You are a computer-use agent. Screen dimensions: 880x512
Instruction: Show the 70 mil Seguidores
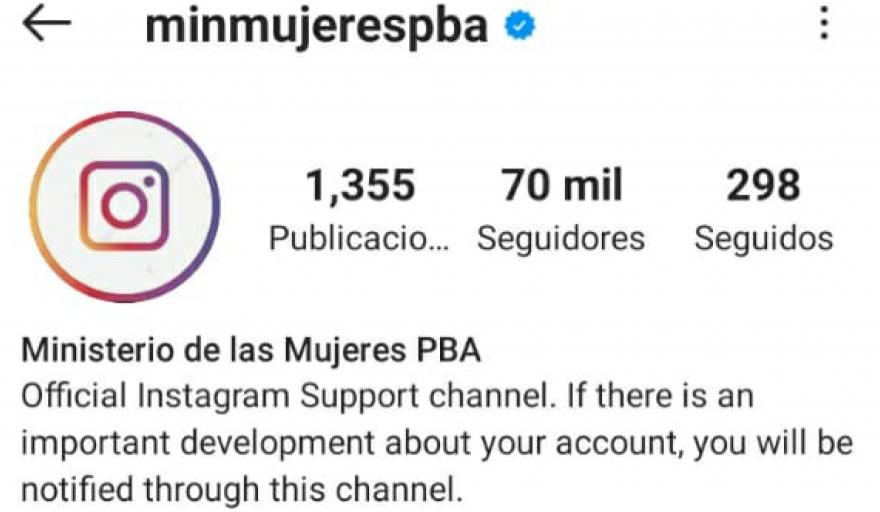pyautogui.click(x=561, y=210)
